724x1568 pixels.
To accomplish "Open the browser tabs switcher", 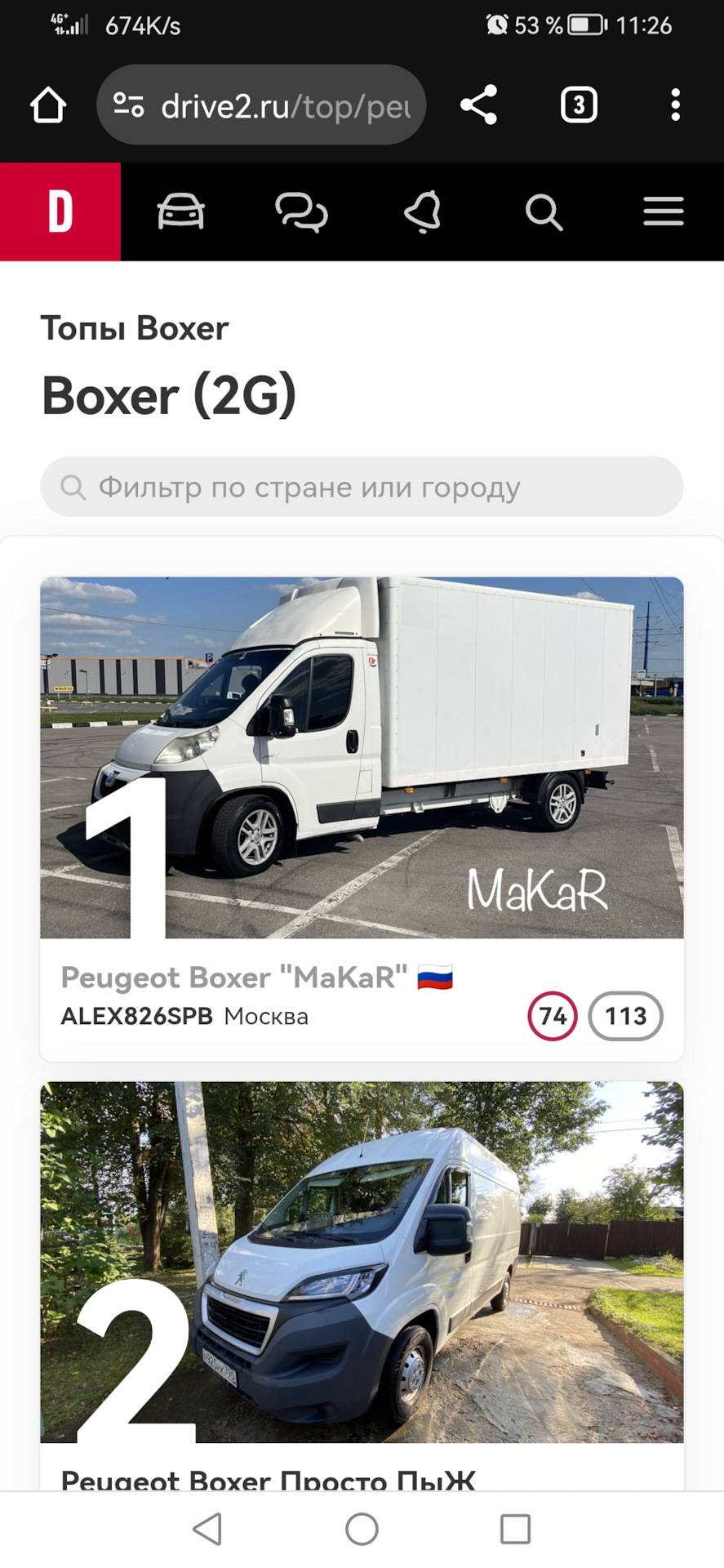I will tap(579, 105).
